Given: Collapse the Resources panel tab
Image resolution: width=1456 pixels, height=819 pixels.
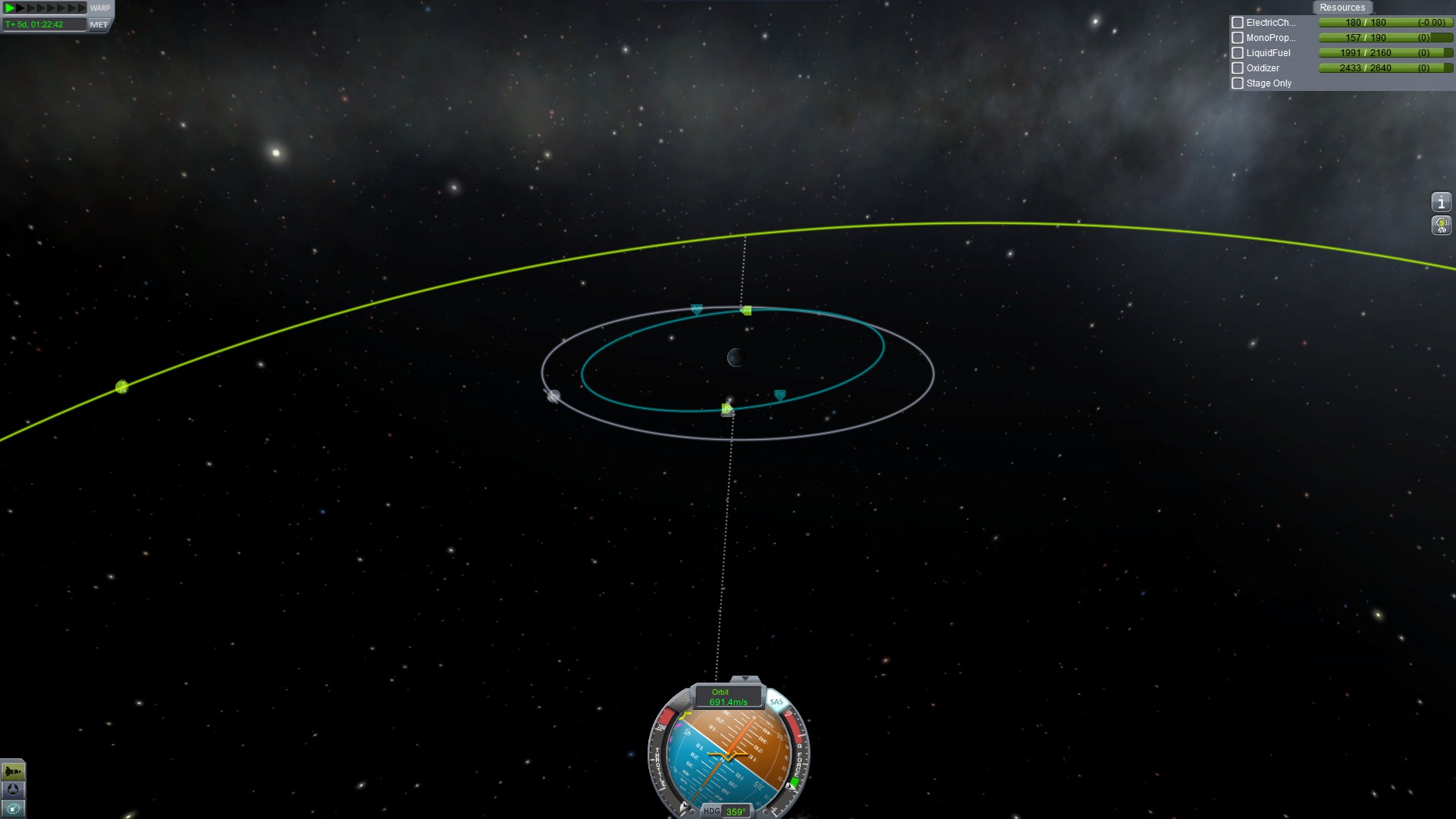Looking at the screenshot, I should click(x=1341, y=8).
